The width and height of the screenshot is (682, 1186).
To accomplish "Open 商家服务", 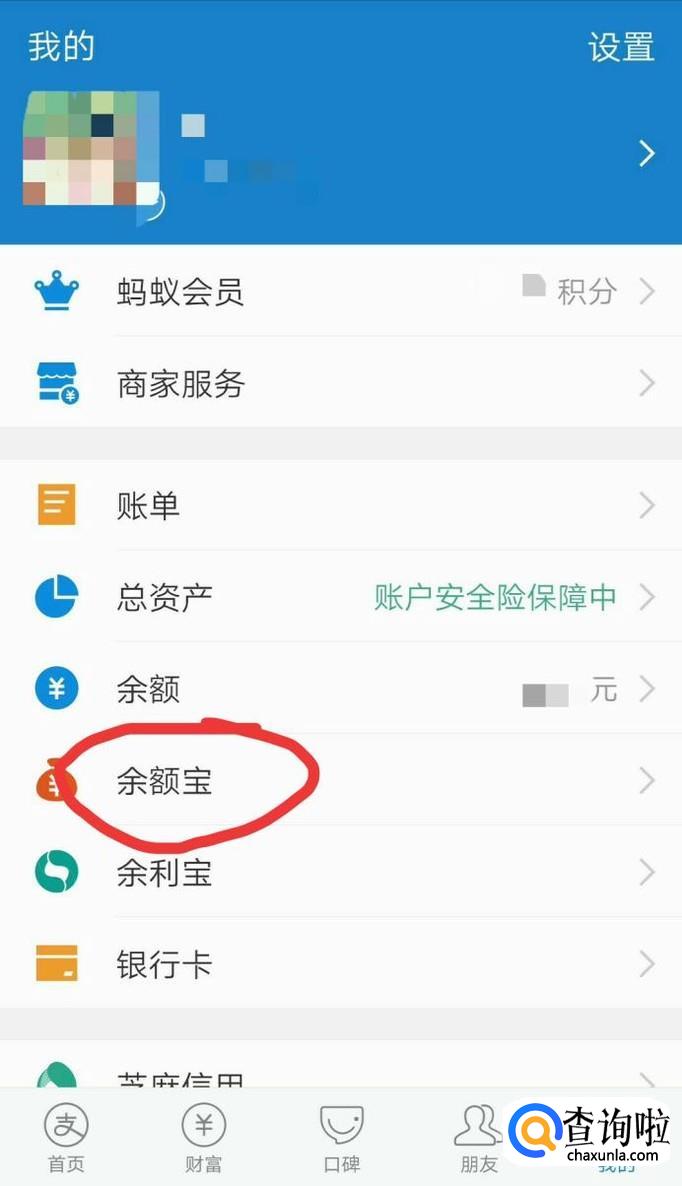I will tap(341, 383).
